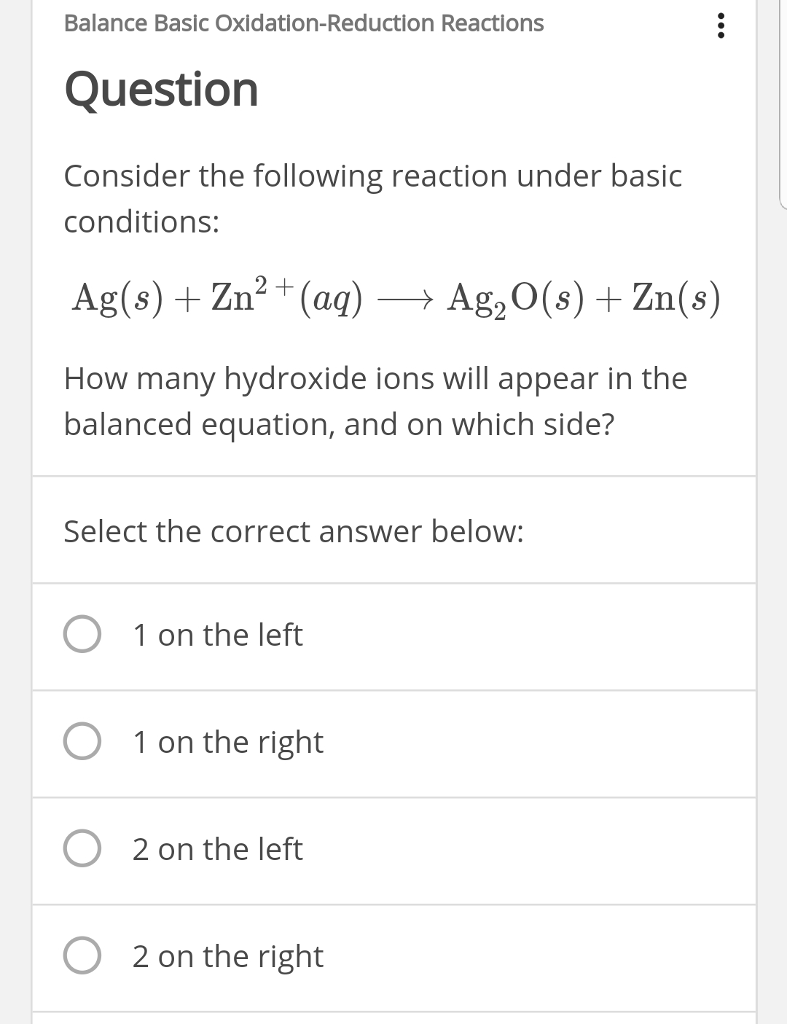
Task: Select the "1 on the right" radio button
Action: [x=83, y=742]
